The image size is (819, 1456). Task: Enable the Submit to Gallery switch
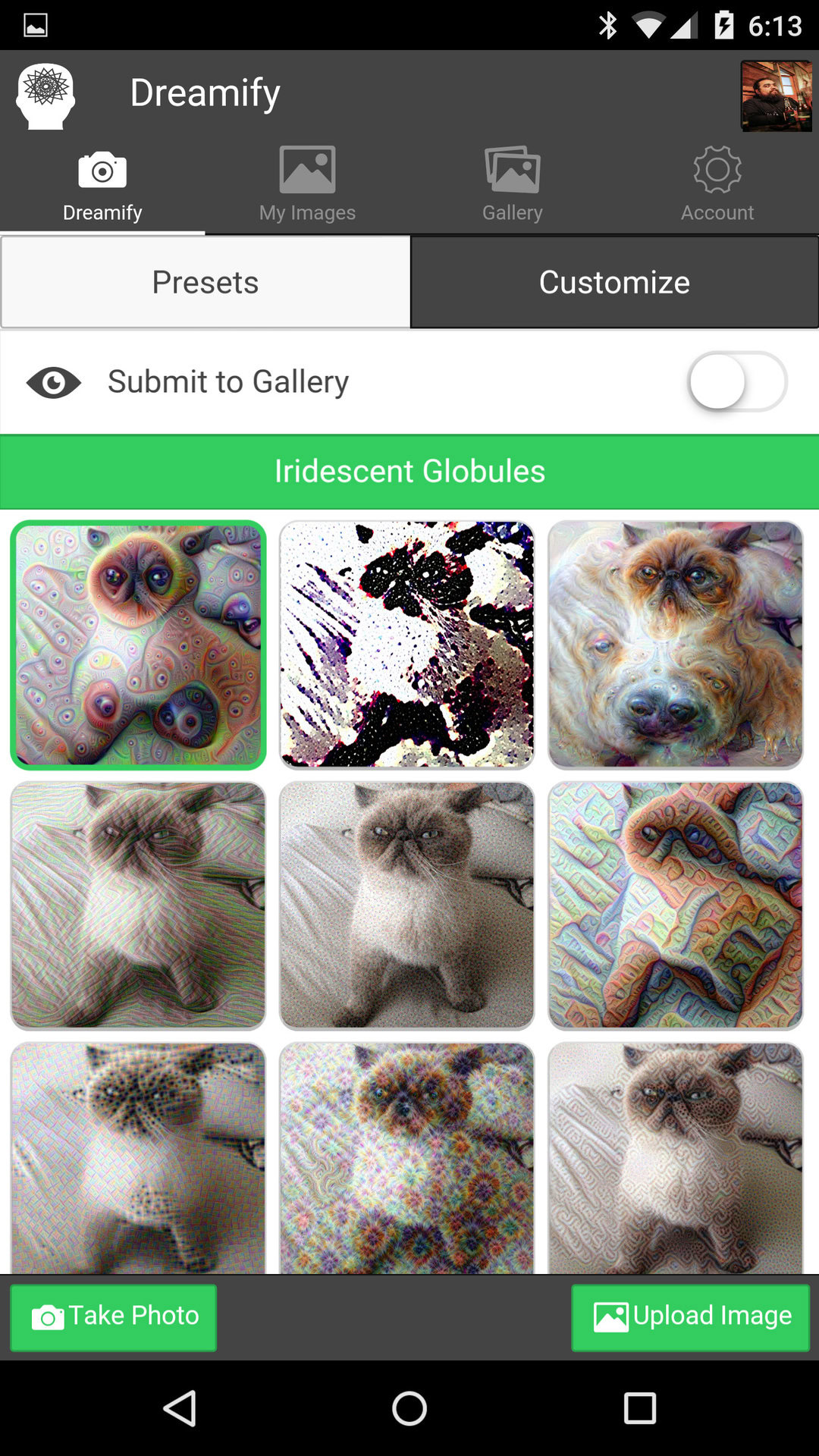pos(737,381)
